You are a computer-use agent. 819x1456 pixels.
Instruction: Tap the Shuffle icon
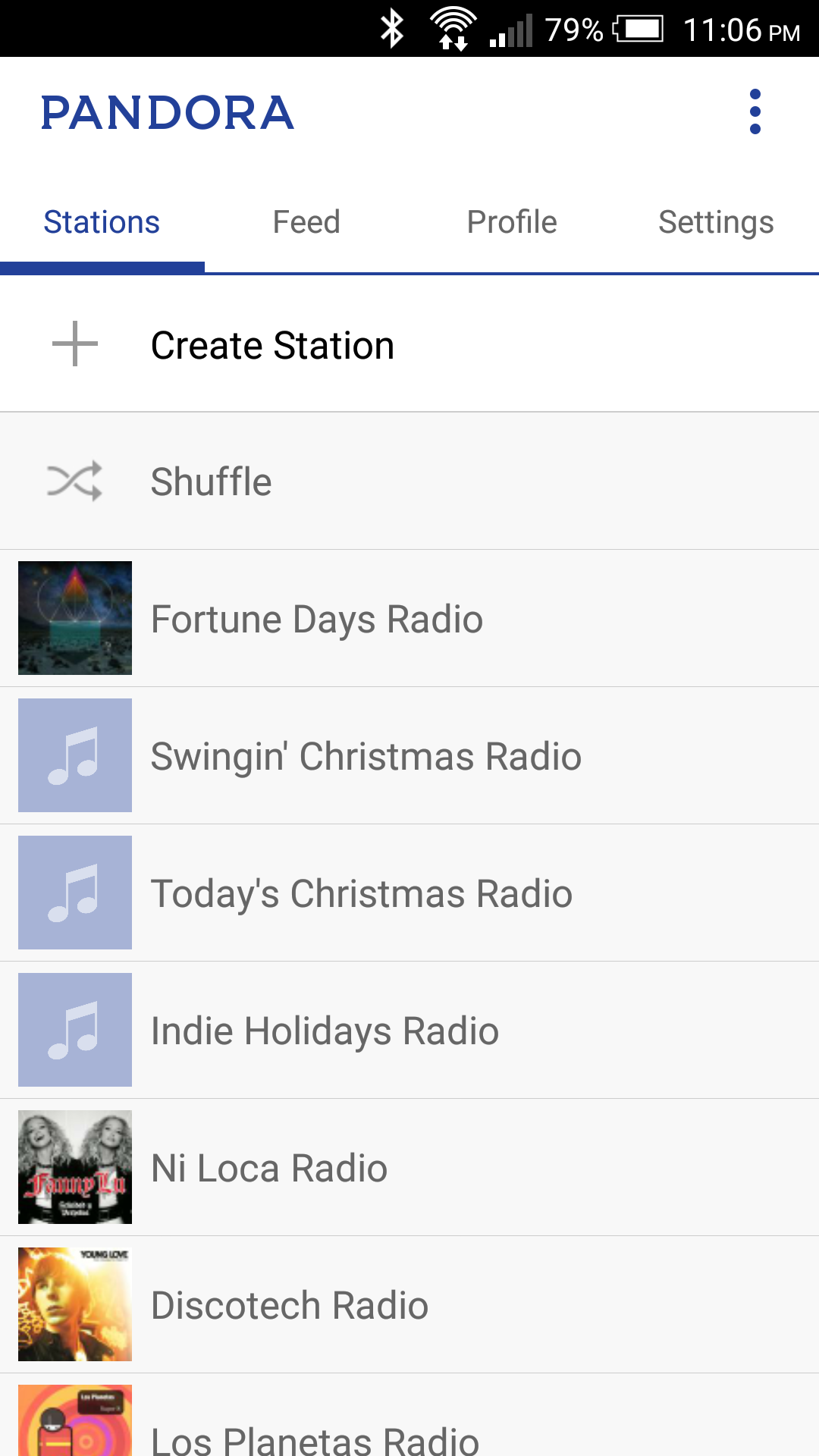(x=74, y=481)
